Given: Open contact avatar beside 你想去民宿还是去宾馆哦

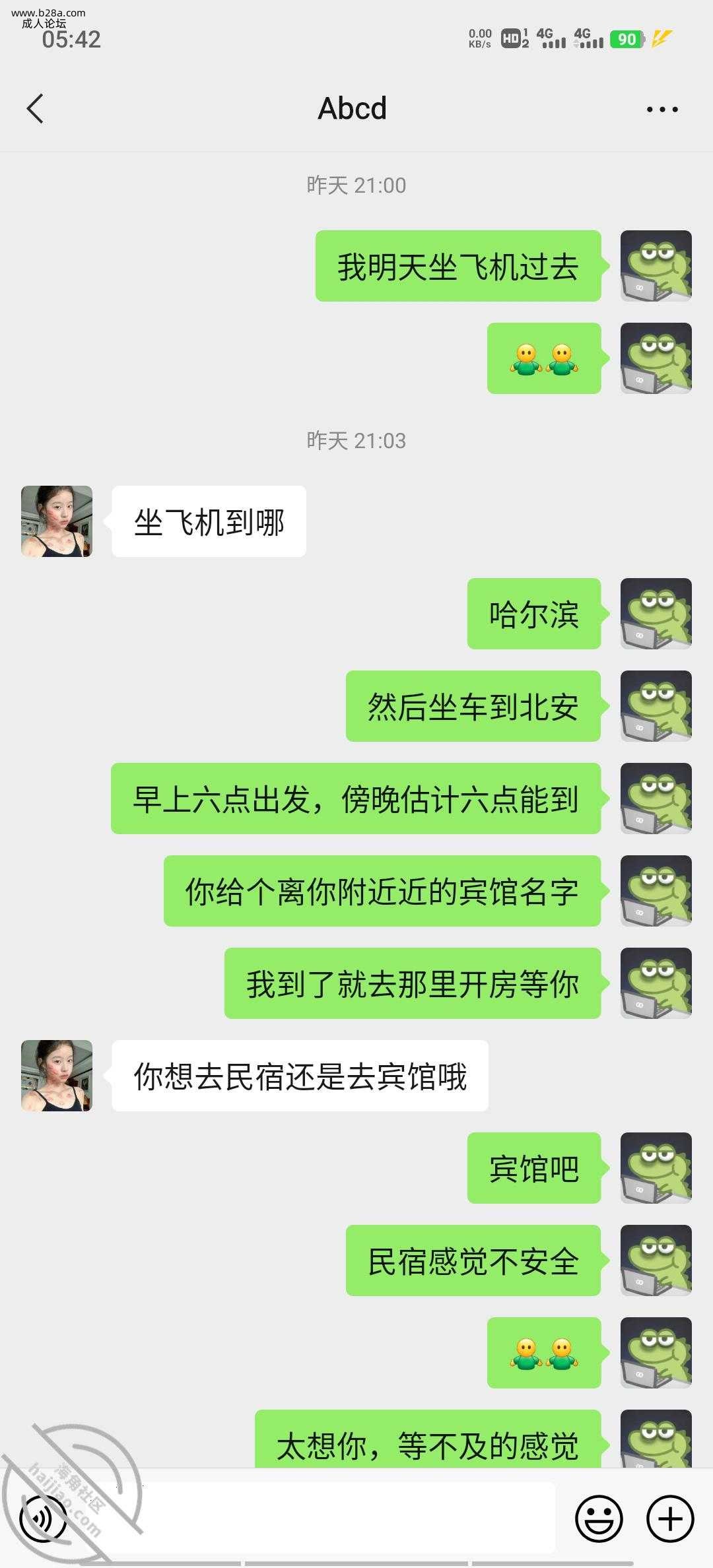Looking at the screenshot, I should click(57, 1076).
